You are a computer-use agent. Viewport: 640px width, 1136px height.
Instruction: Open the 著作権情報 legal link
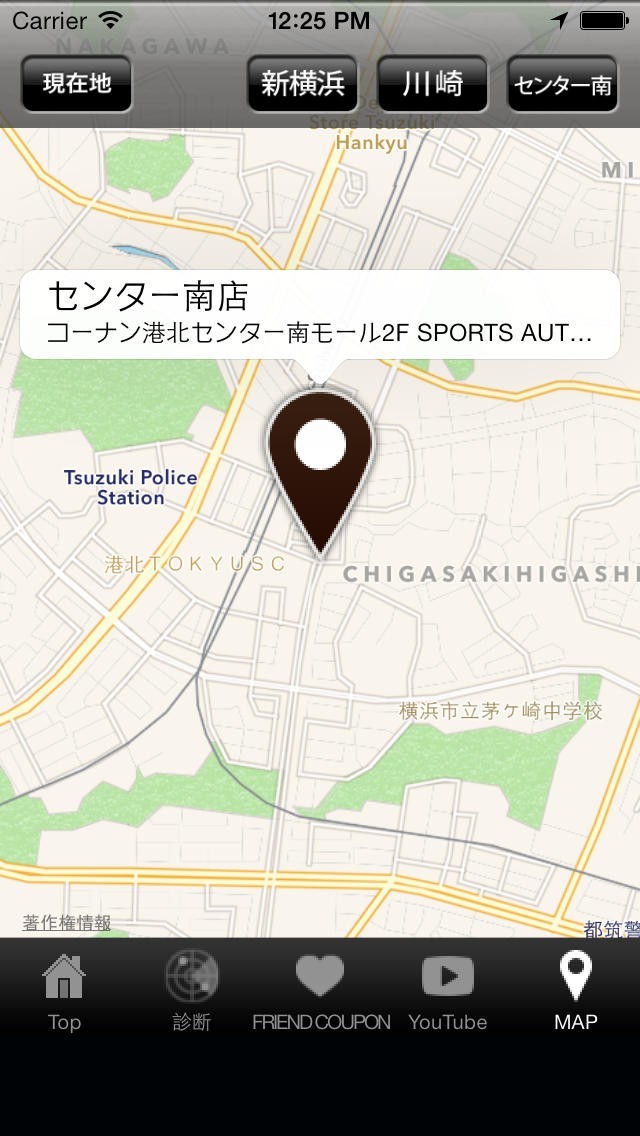pos(67,922)
